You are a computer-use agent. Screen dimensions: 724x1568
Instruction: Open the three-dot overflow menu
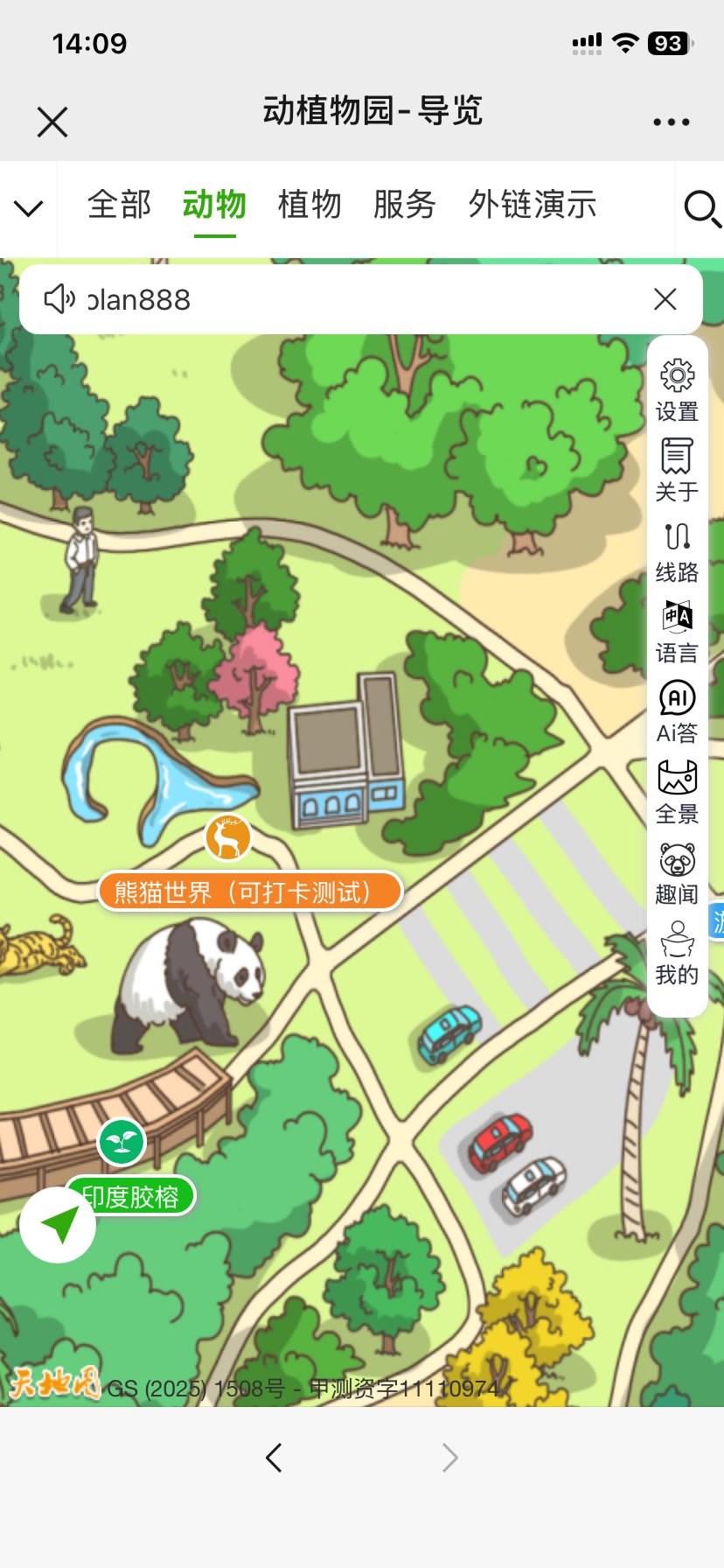pyautogui.click(x=671, y=122)
